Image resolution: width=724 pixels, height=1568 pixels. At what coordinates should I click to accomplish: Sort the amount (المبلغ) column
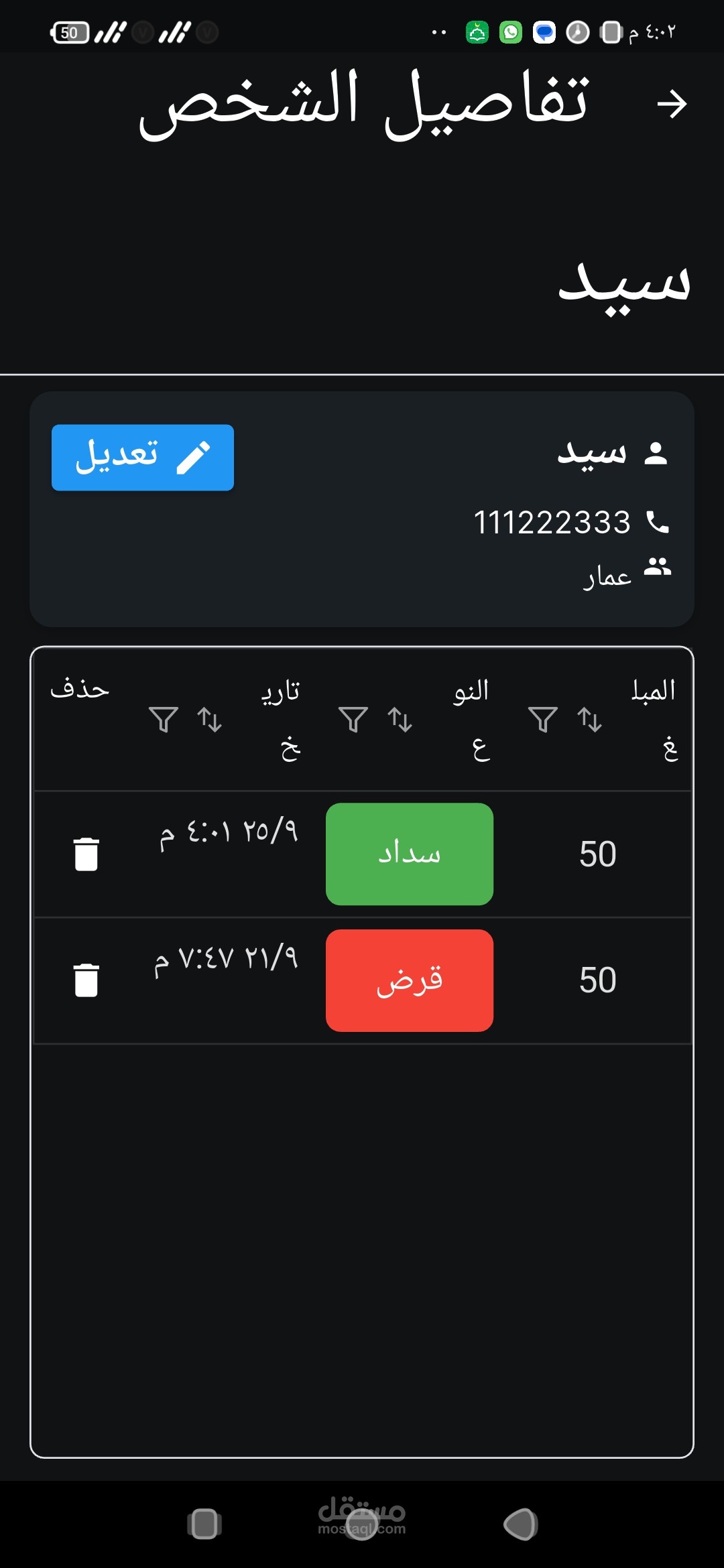(590, 720)
